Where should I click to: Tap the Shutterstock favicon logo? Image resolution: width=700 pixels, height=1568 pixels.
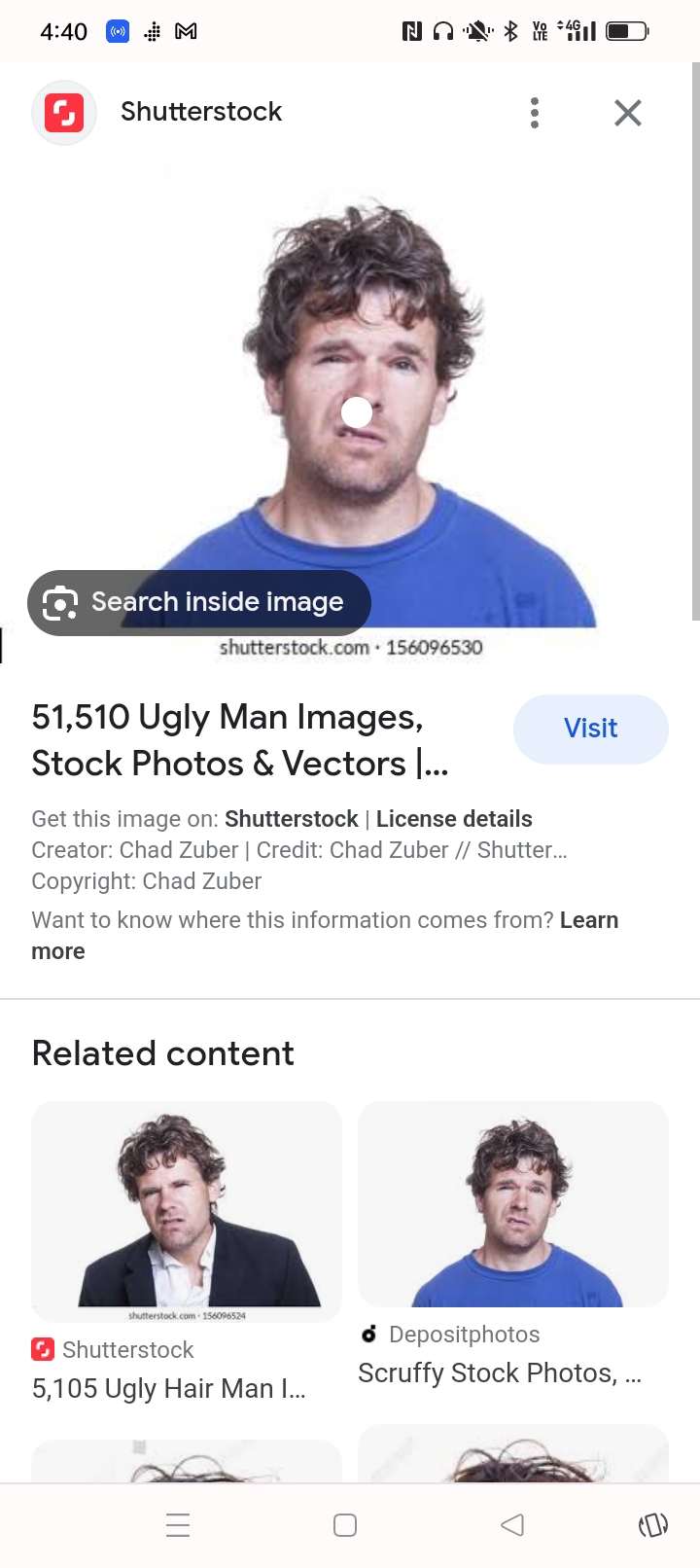64,112
